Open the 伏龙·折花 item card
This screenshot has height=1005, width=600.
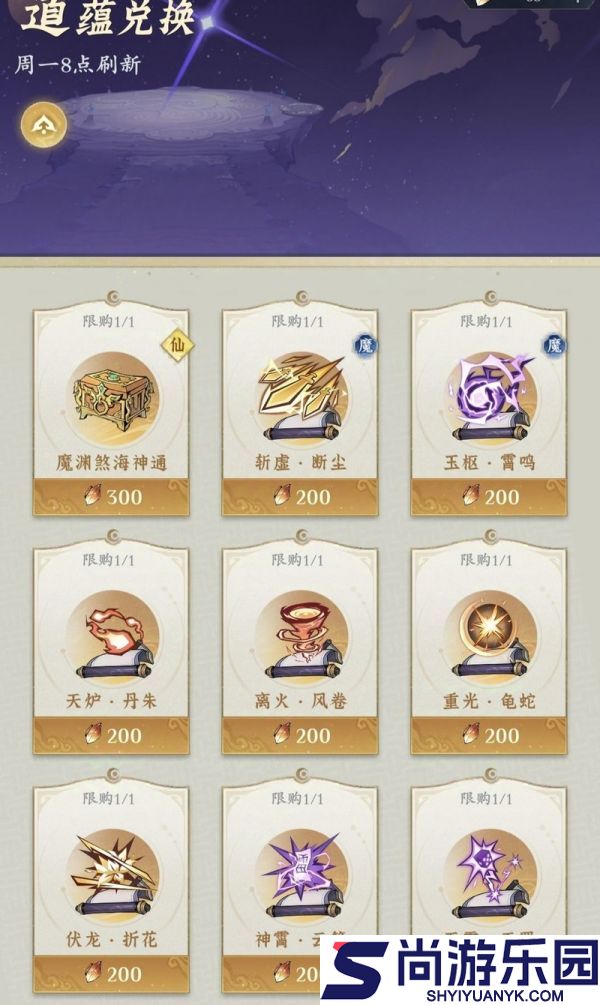point(111,883)
